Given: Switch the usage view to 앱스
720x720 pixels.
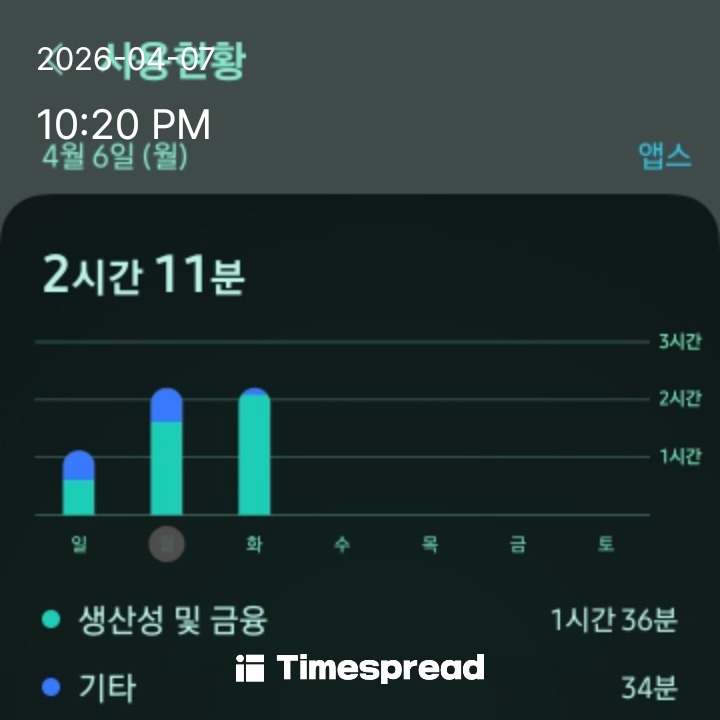Looking at the screenshot, I should [x=665, y=156].
